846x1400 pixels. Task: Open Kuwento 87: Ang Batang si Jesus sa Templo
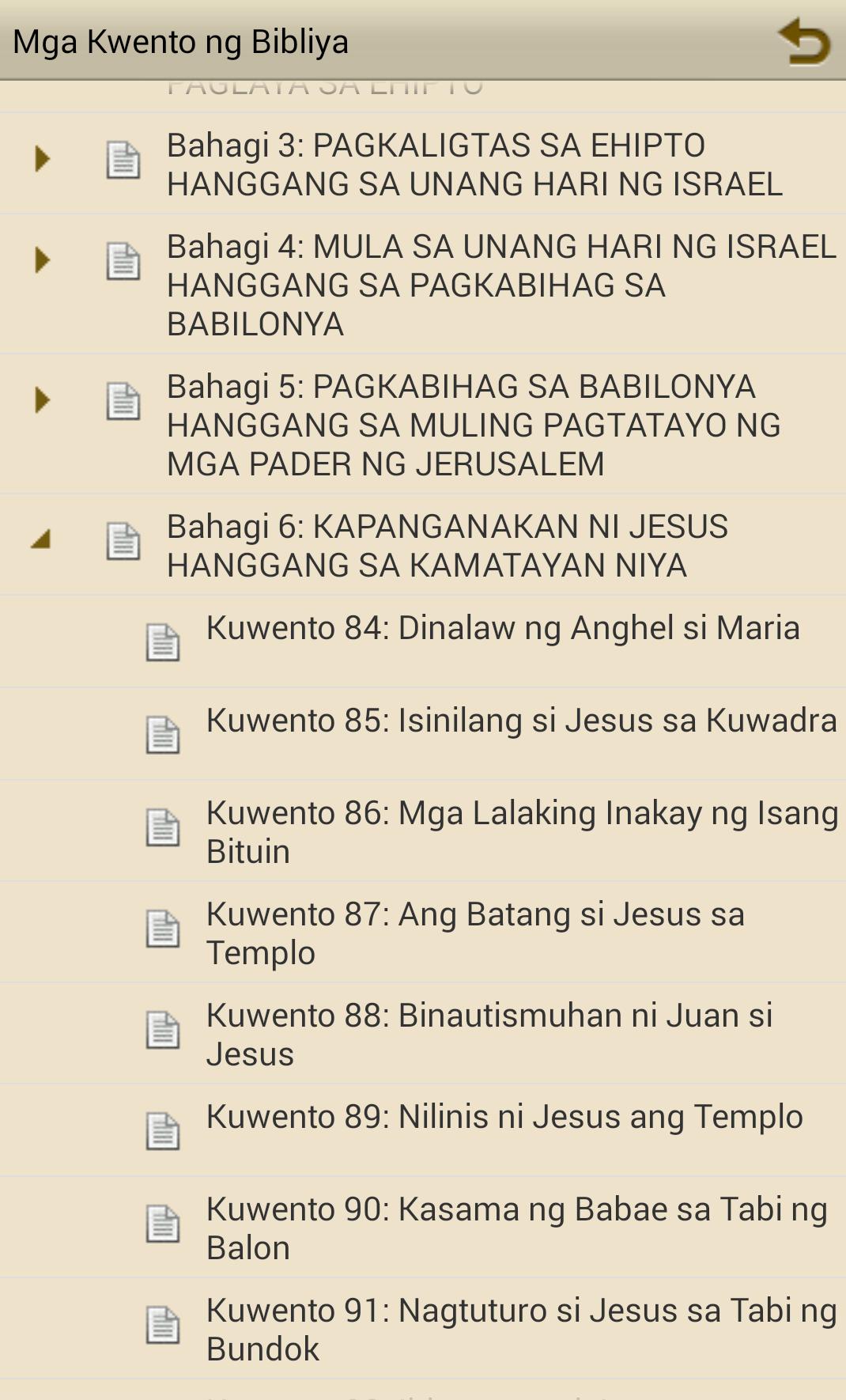click(474, 932)
